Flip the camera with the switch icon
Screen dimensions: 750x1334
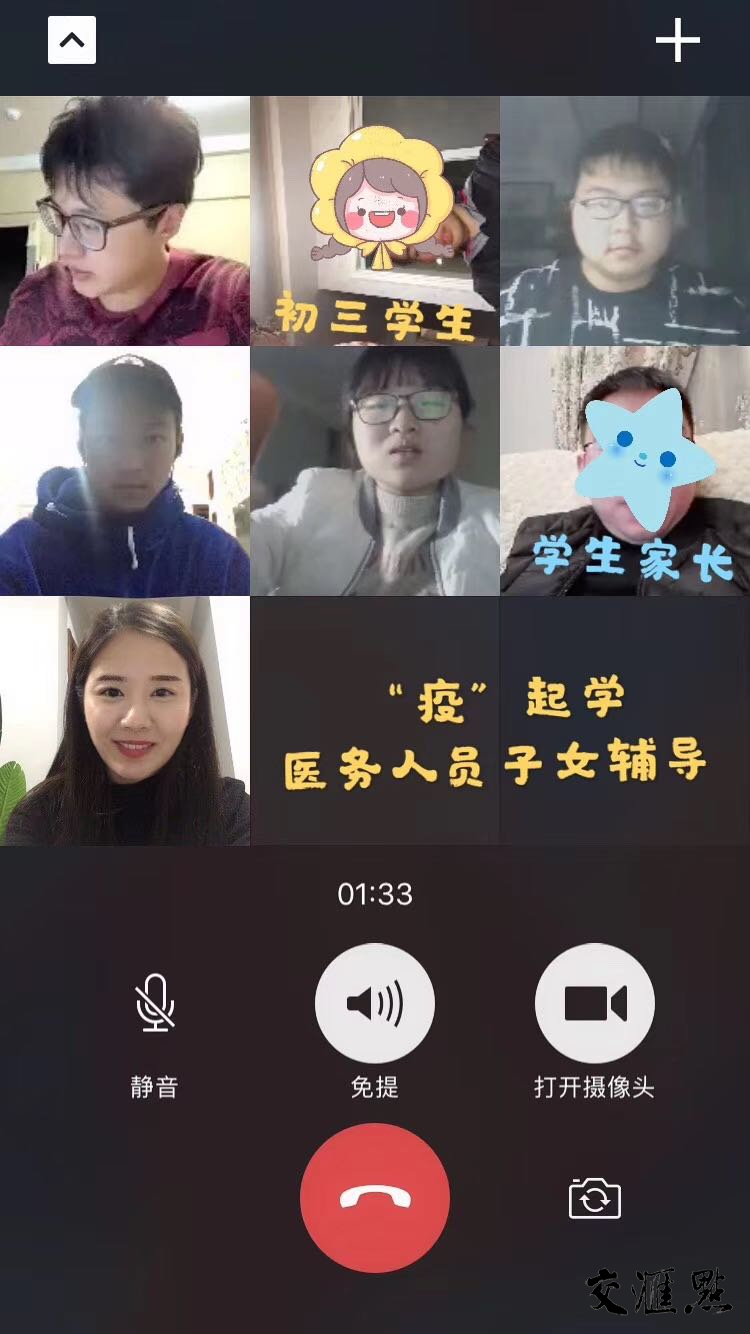(595, 1198)
